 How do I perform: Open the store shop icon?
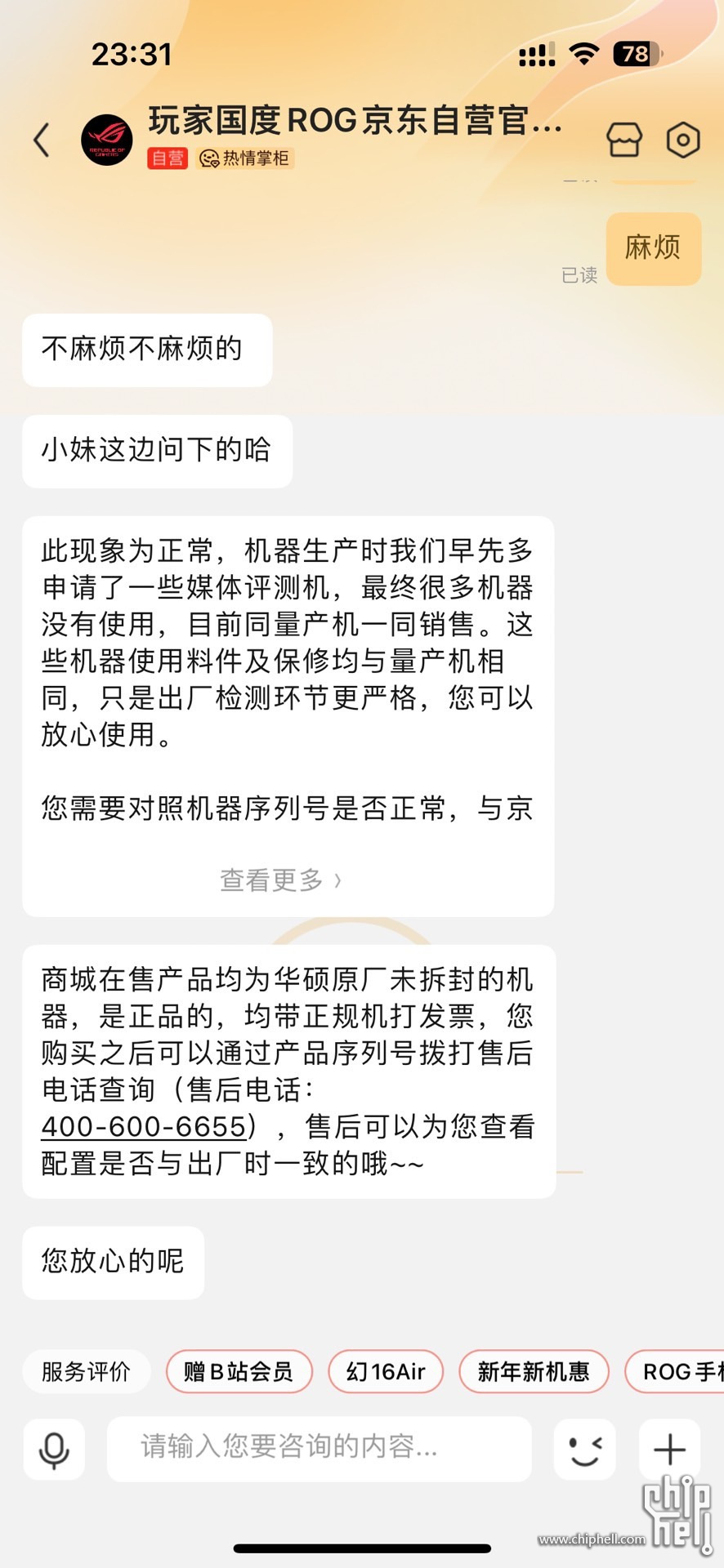tap(624, 140)
